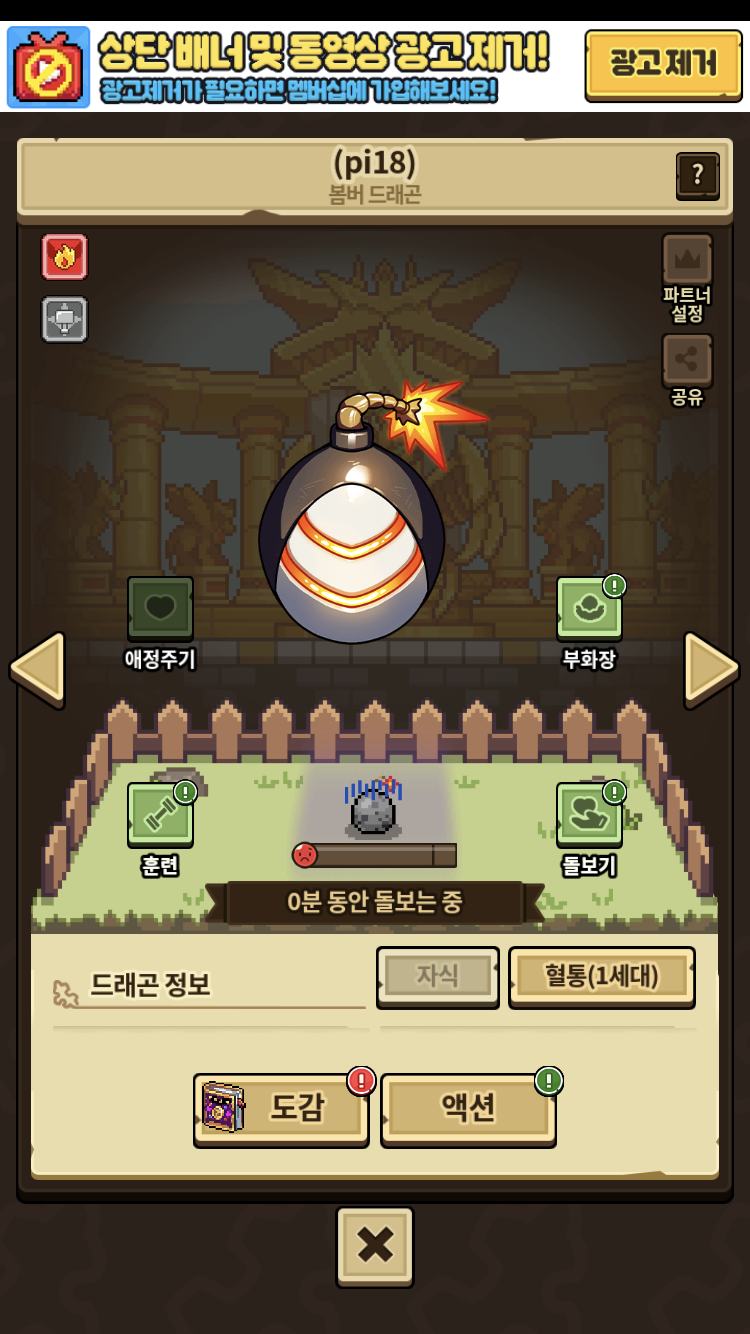Viewport: 750px width, 1334px height.
Task: Open 돌보기 care option
Action: click(x=589, y=815)
